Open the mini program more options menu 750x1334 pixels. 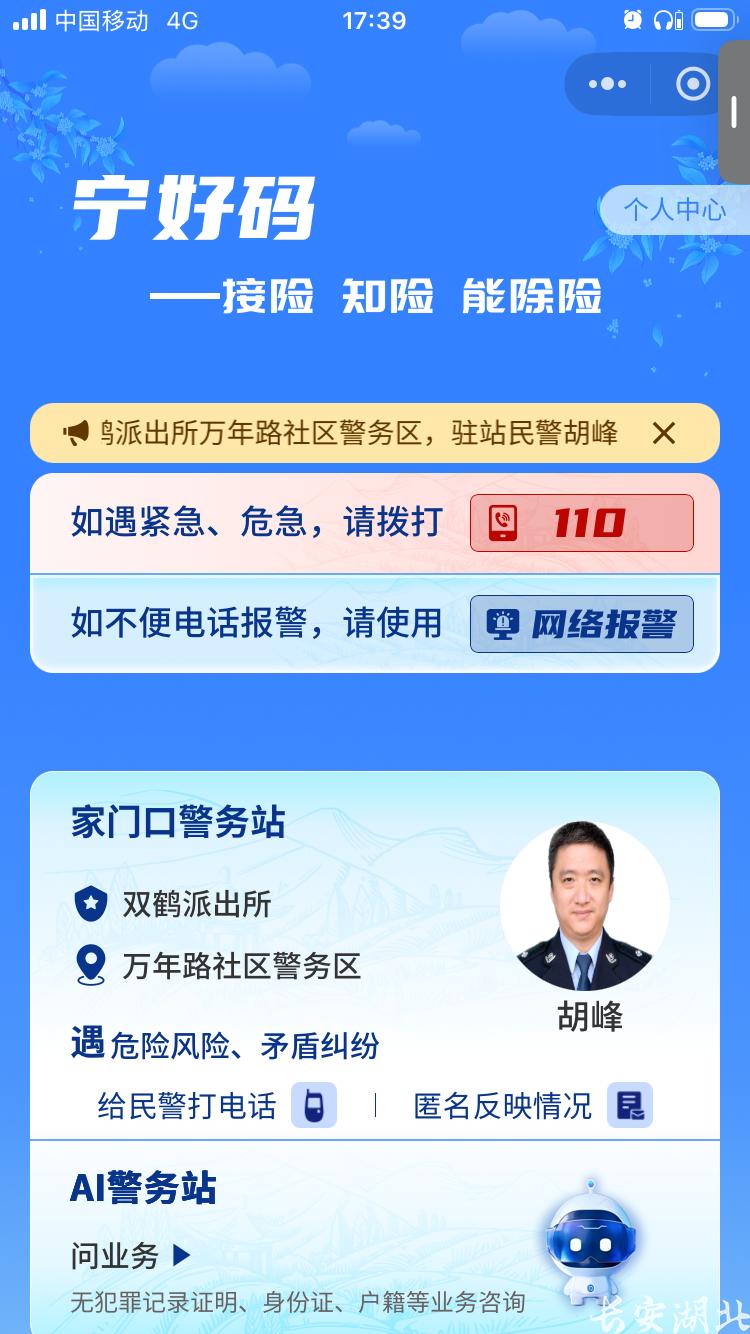point(607,84)
